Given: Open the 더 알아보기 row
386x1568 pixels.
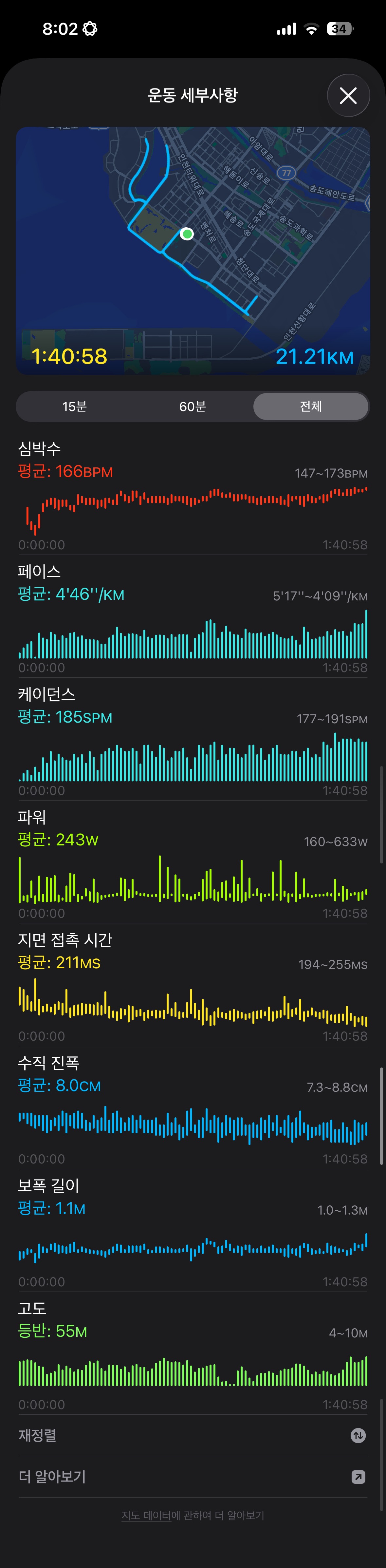Looking at the screenshot, I should coord(193,1477).
